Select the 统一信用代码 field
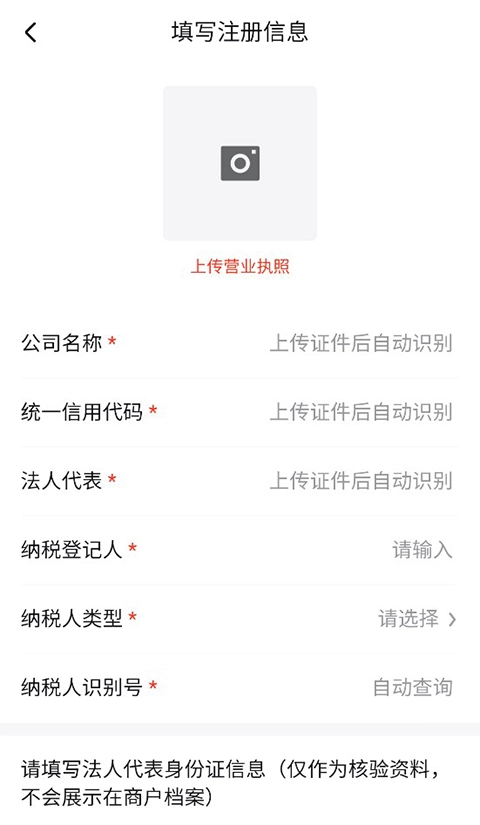 pos(240,412)
